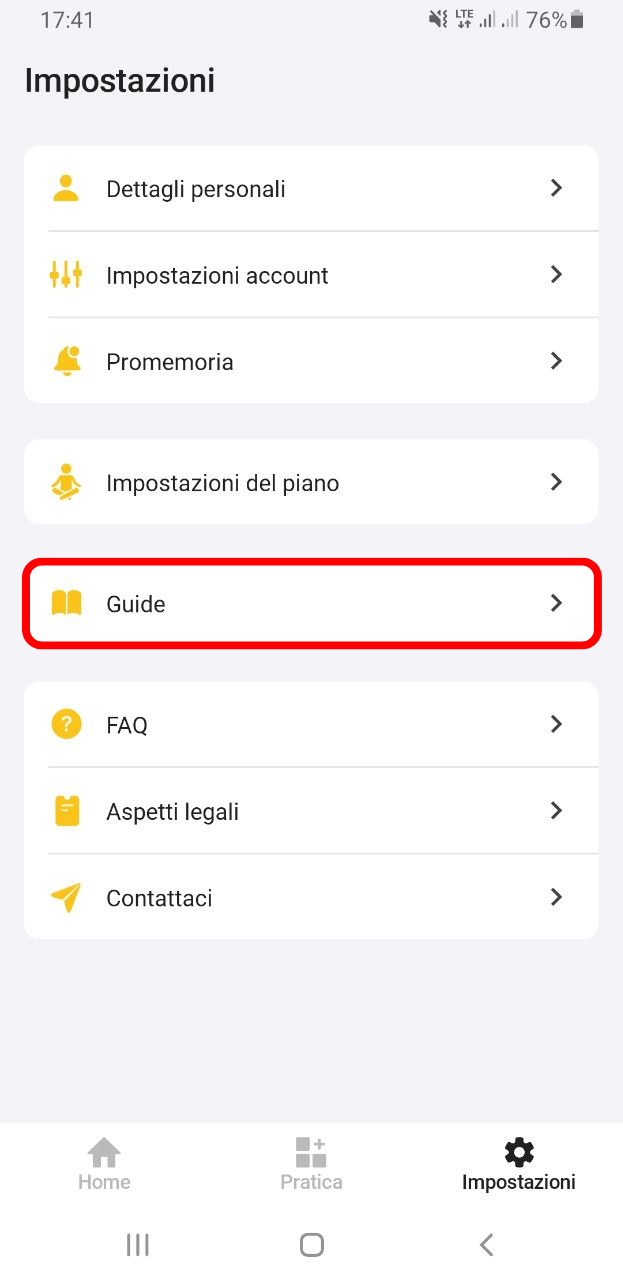Open the Guide section
This screenshot has height=1280, width=623.
pyautogui.click(x=311, y=603)
